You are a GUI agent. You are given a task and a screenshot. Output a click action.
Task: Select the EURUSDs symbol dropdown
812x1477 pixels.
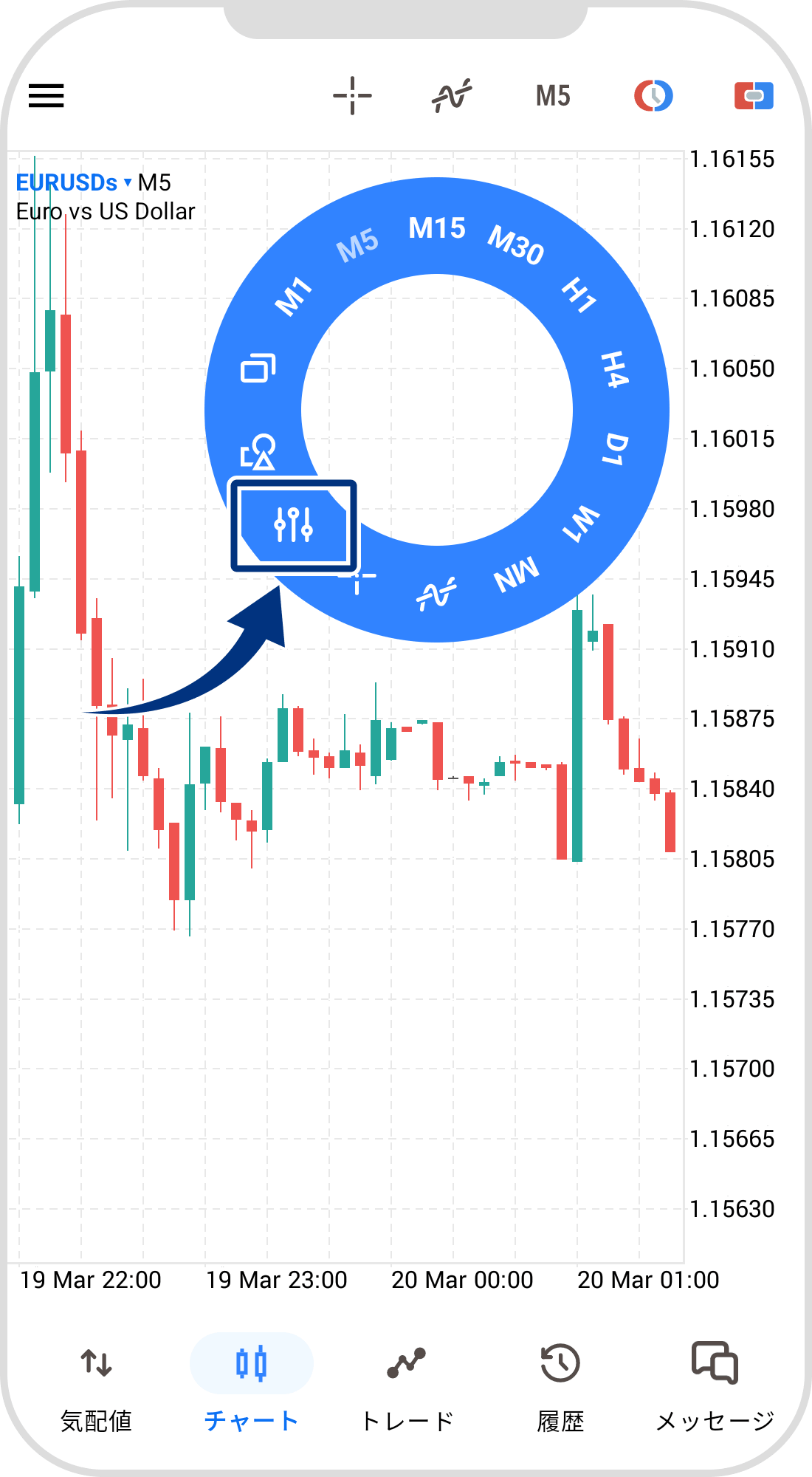73,182
